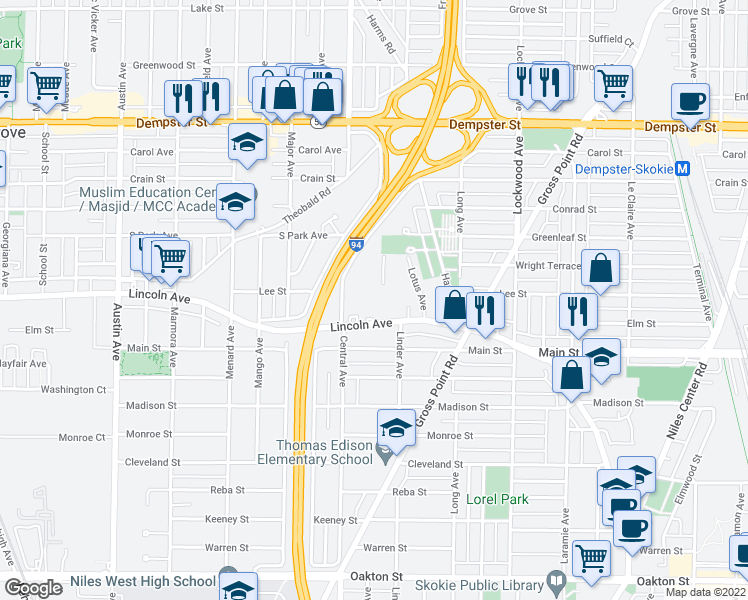Viewport: 748px width, 600px height.
Task: Open the Google logo link
Action: click(x=33, y=589)
